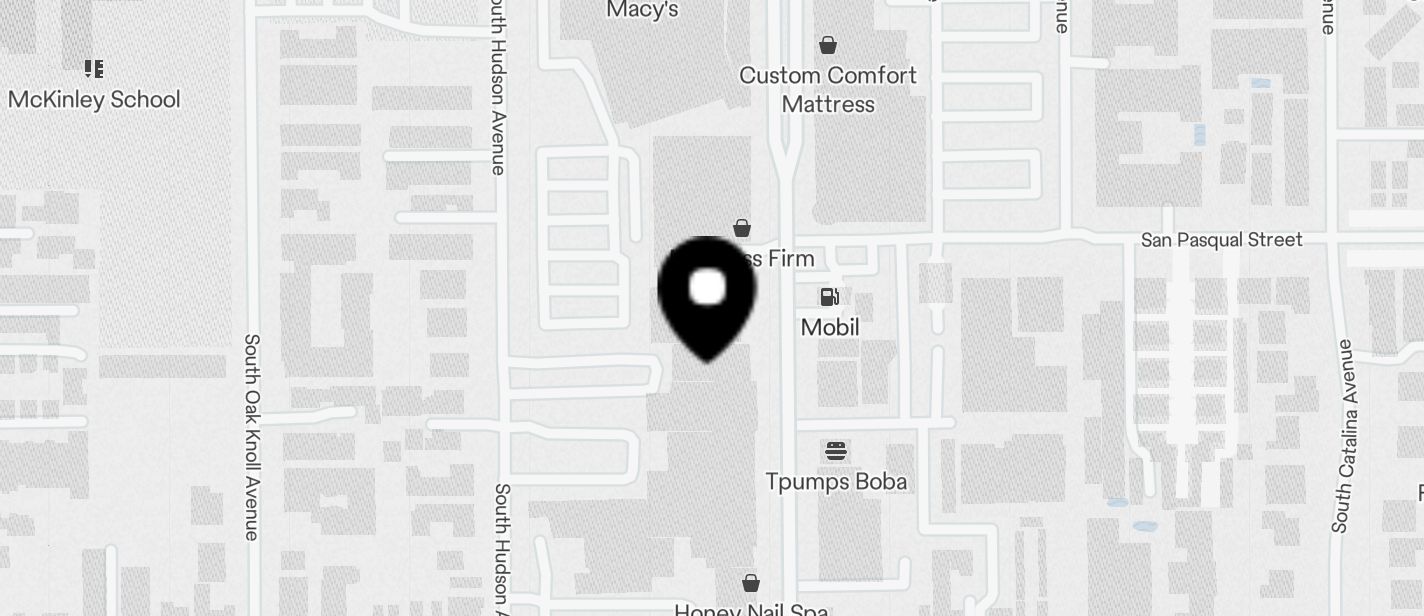Open the Tpumps Boba place marker

(x=836, y=452)
